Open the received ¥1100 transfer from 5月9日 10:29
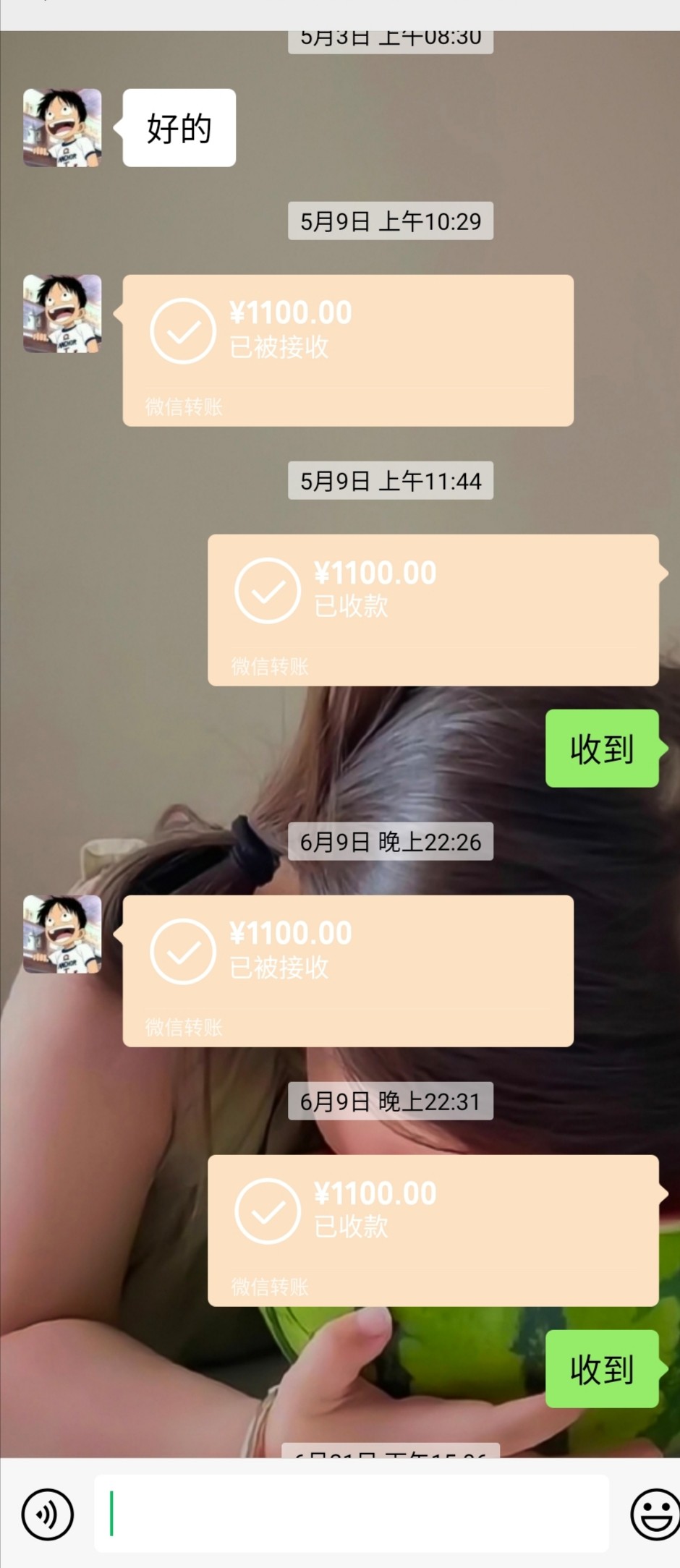680x1568 pixels. (x=347, y=350)
